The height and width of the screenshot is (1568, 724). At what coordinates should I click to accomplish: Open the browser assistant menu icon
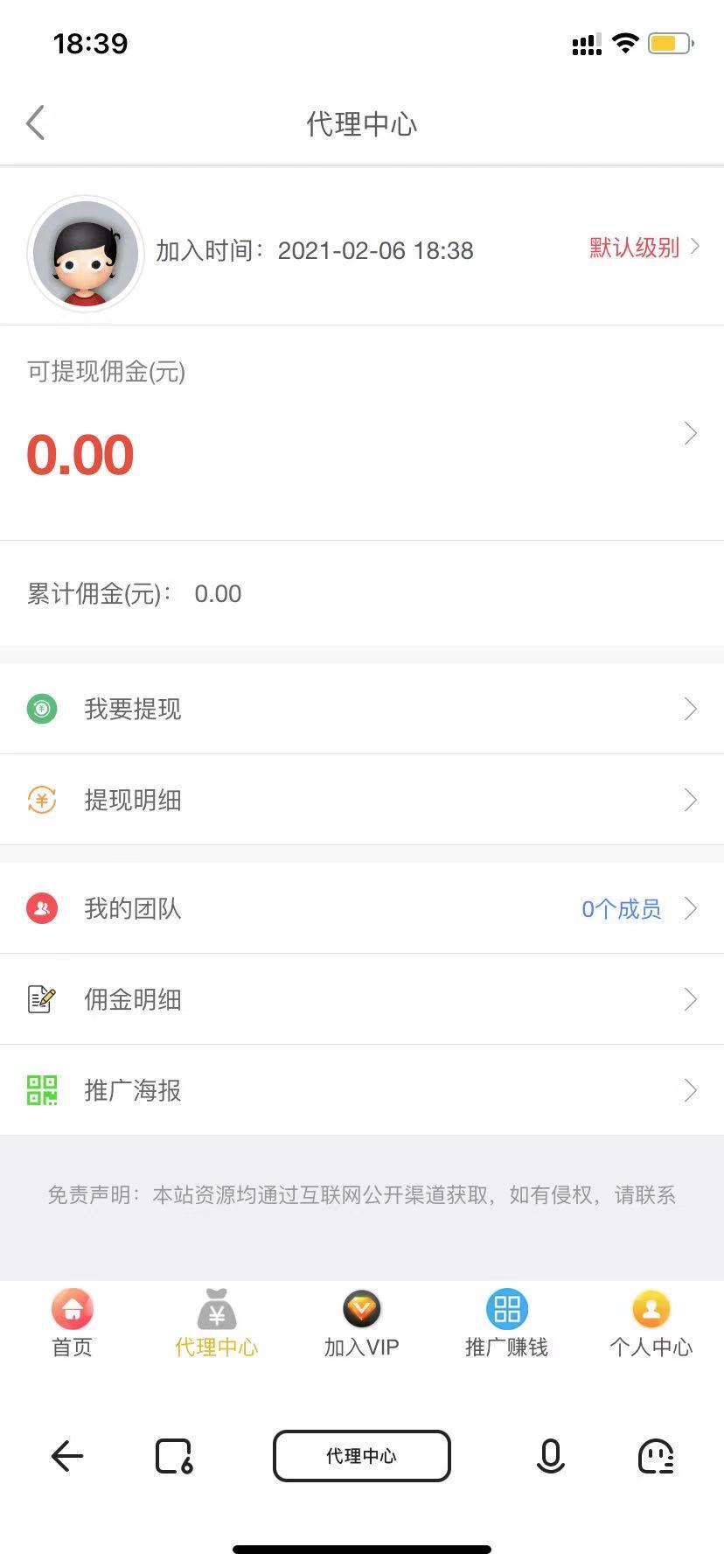(x=656, y=1456)
